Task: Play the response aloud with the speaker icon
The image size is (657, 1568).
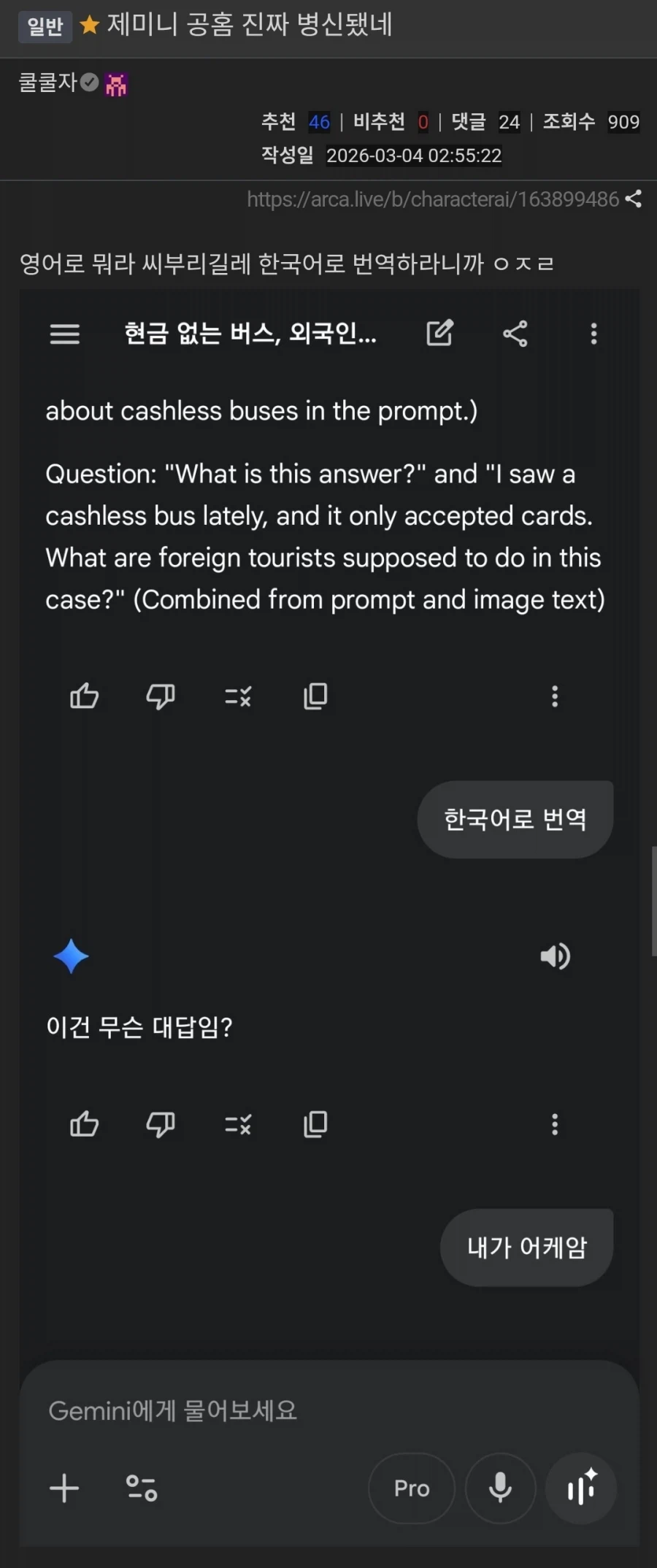Action: pos(555,956)
